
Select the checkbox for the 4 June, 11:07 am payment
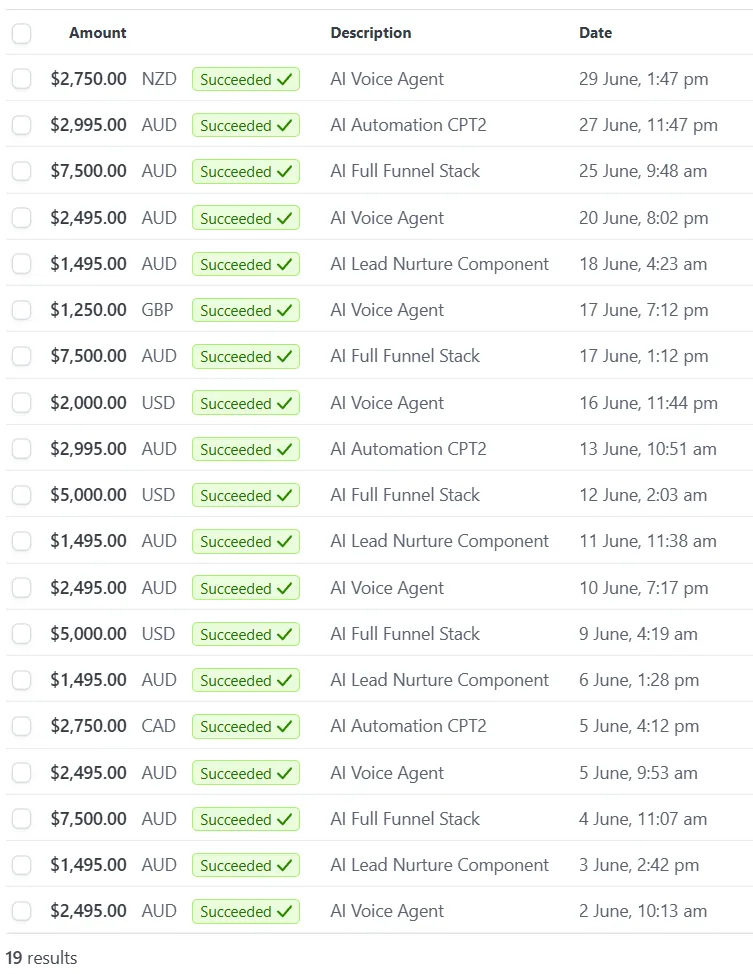pos(21,819)
